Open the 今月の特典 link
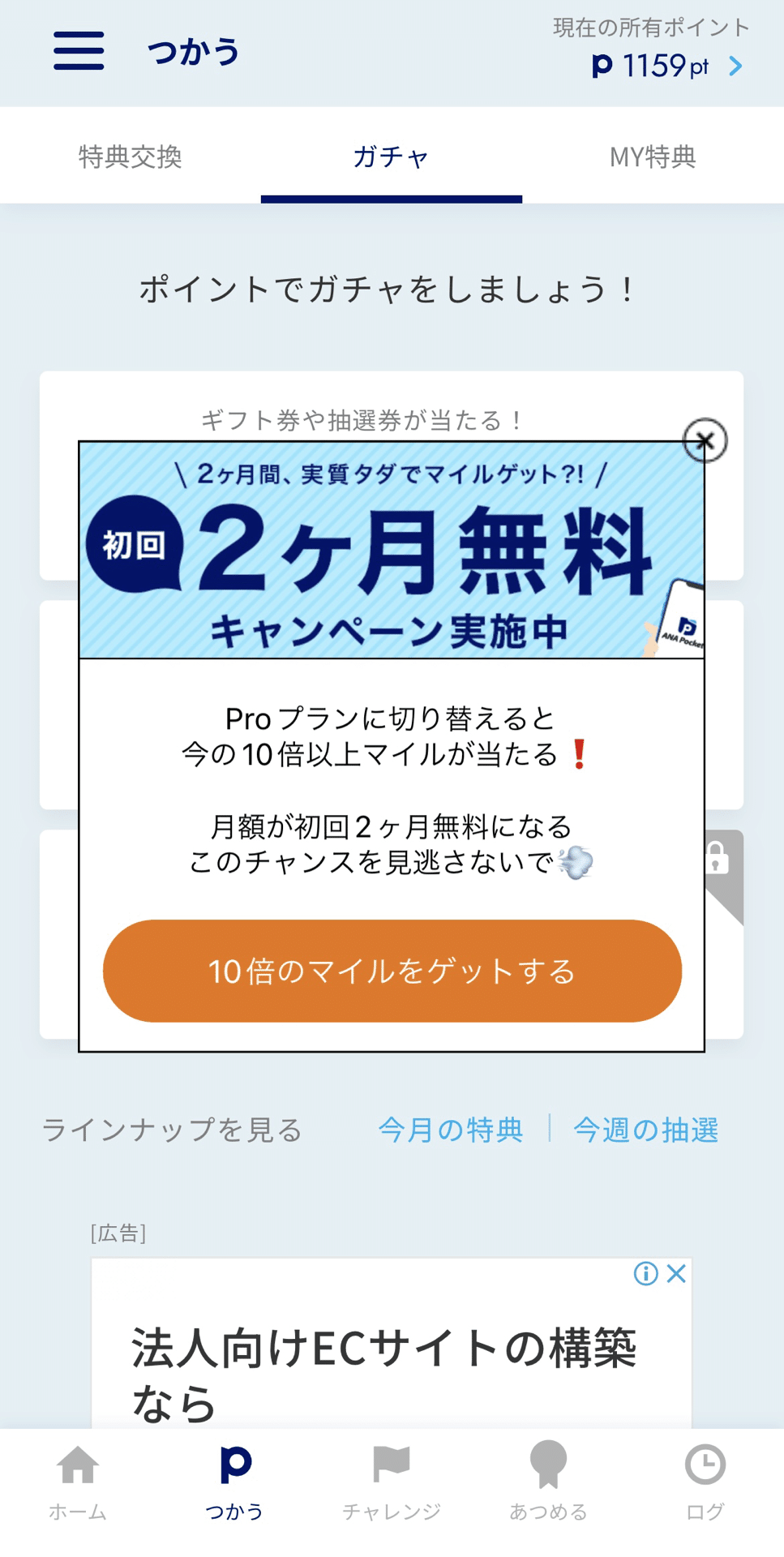The height and width of the screenshot is (1557, 784). coord(451,1129)
